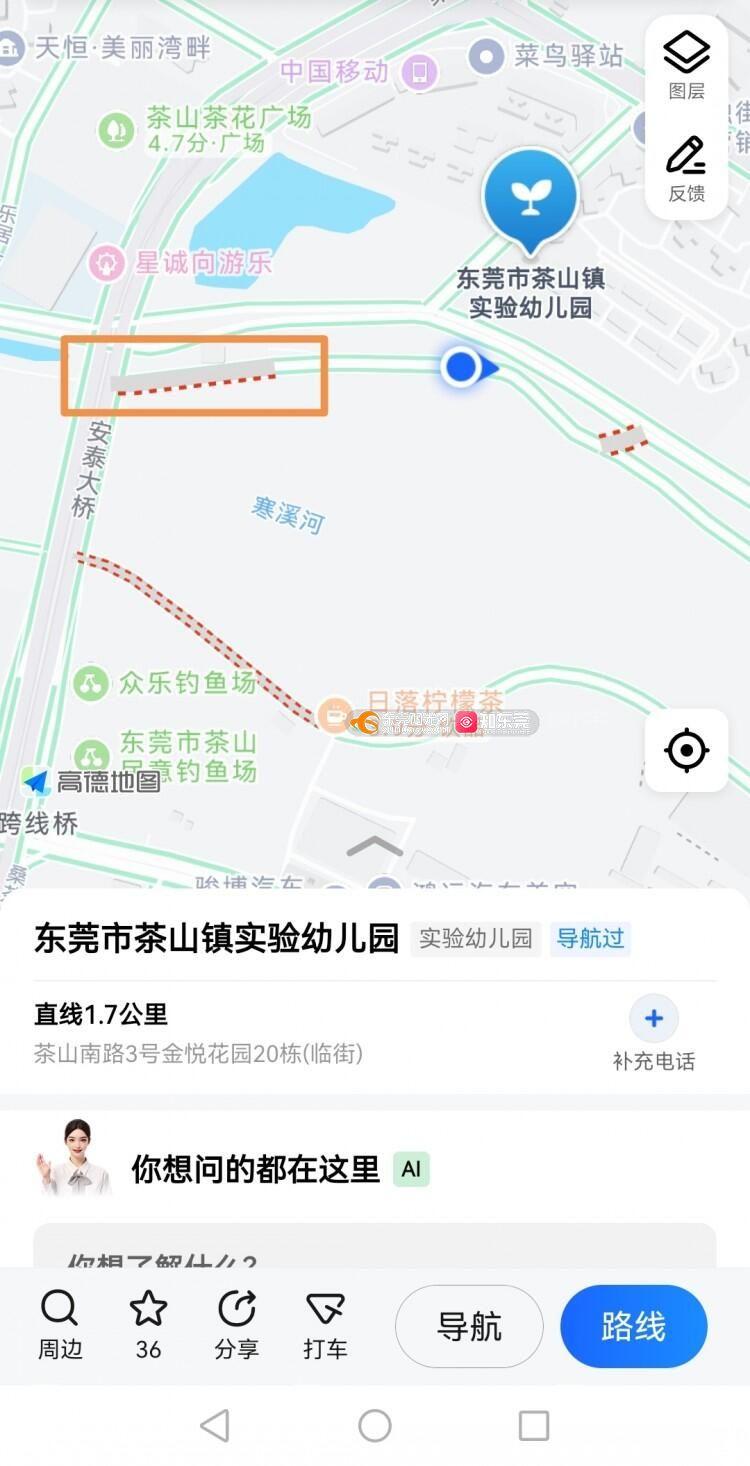The height and width of the screenshot is (1466, 750).
Task: Open the 反馈 feedback pencil button
Action: [686, 170]
